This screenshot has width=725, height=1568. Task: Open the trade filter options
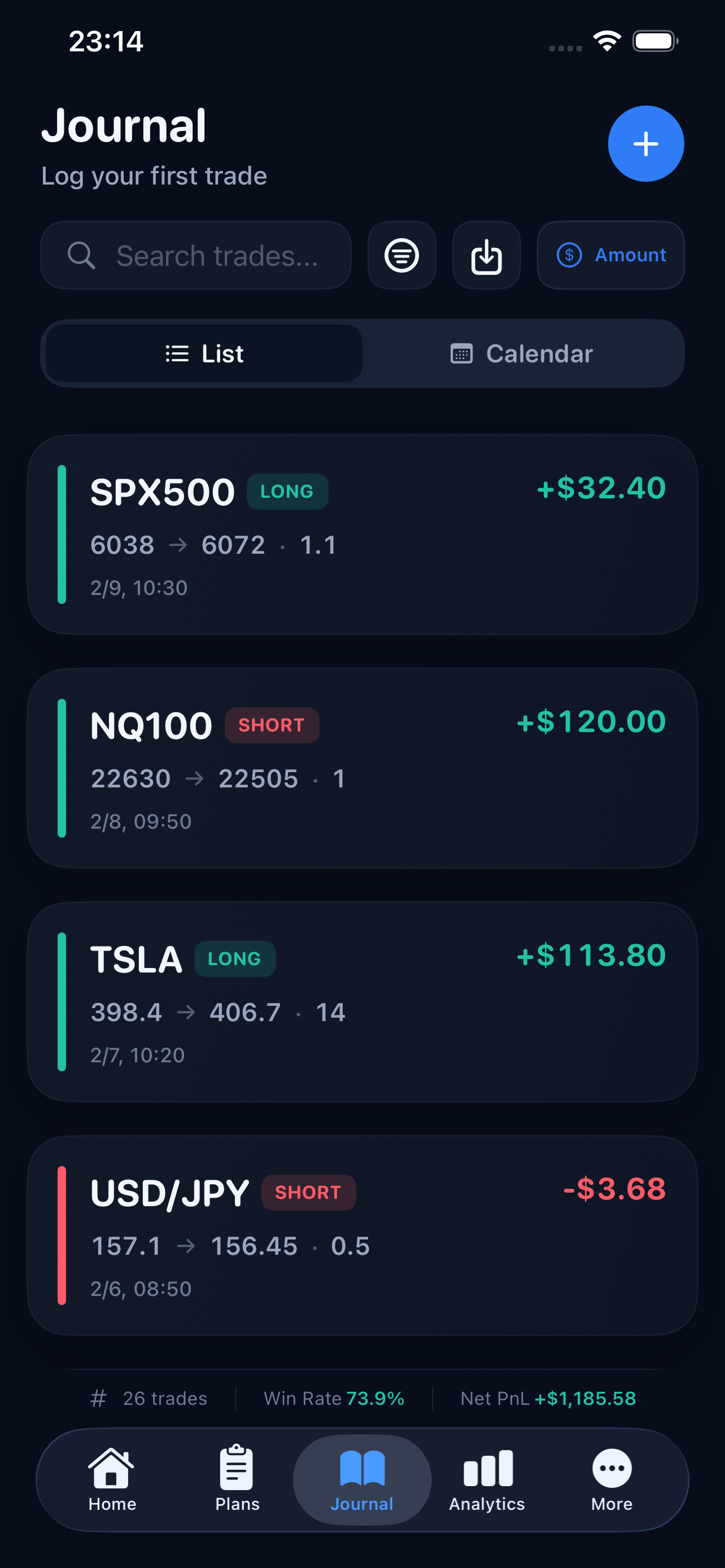click(402, 255)
